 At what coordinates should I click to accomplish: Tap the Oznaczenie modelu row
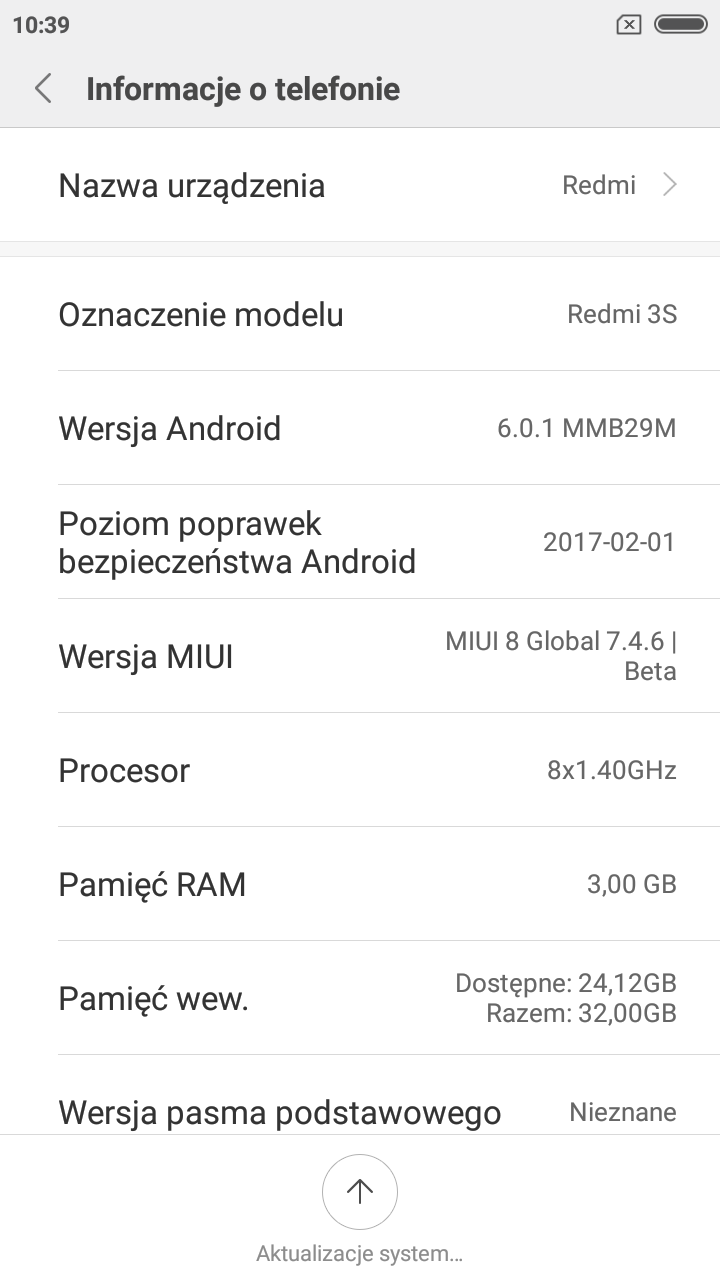tap(360, 315)
